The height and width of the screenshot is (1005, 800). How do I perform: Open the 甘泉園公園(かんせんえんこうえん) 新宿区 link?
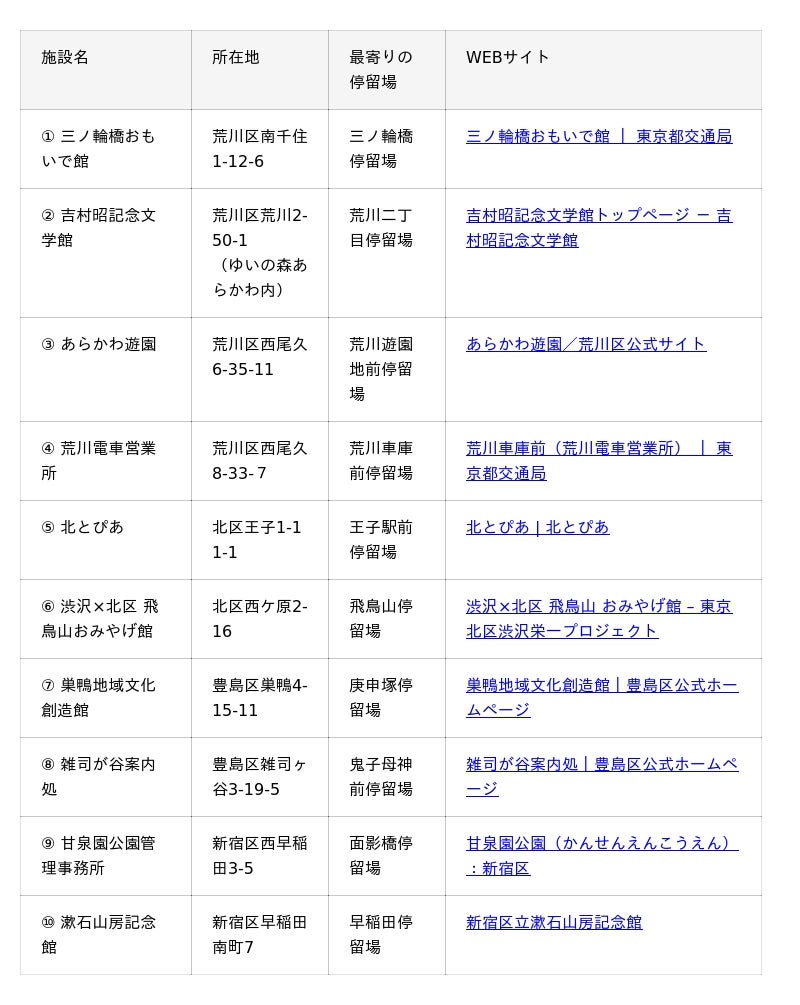[x=601, y=844]
